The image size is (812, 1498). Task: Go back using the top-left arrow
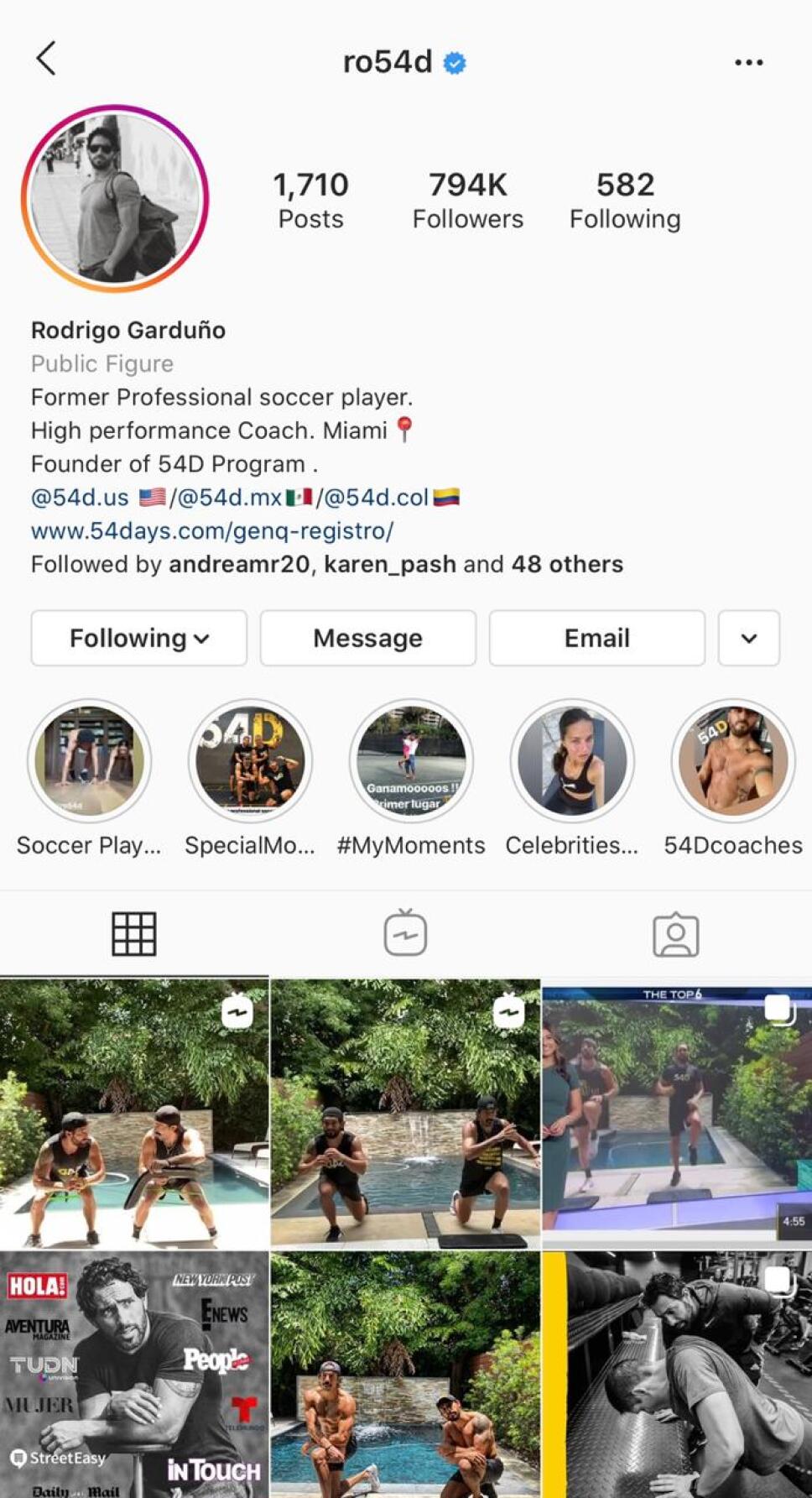pos(46,59)
